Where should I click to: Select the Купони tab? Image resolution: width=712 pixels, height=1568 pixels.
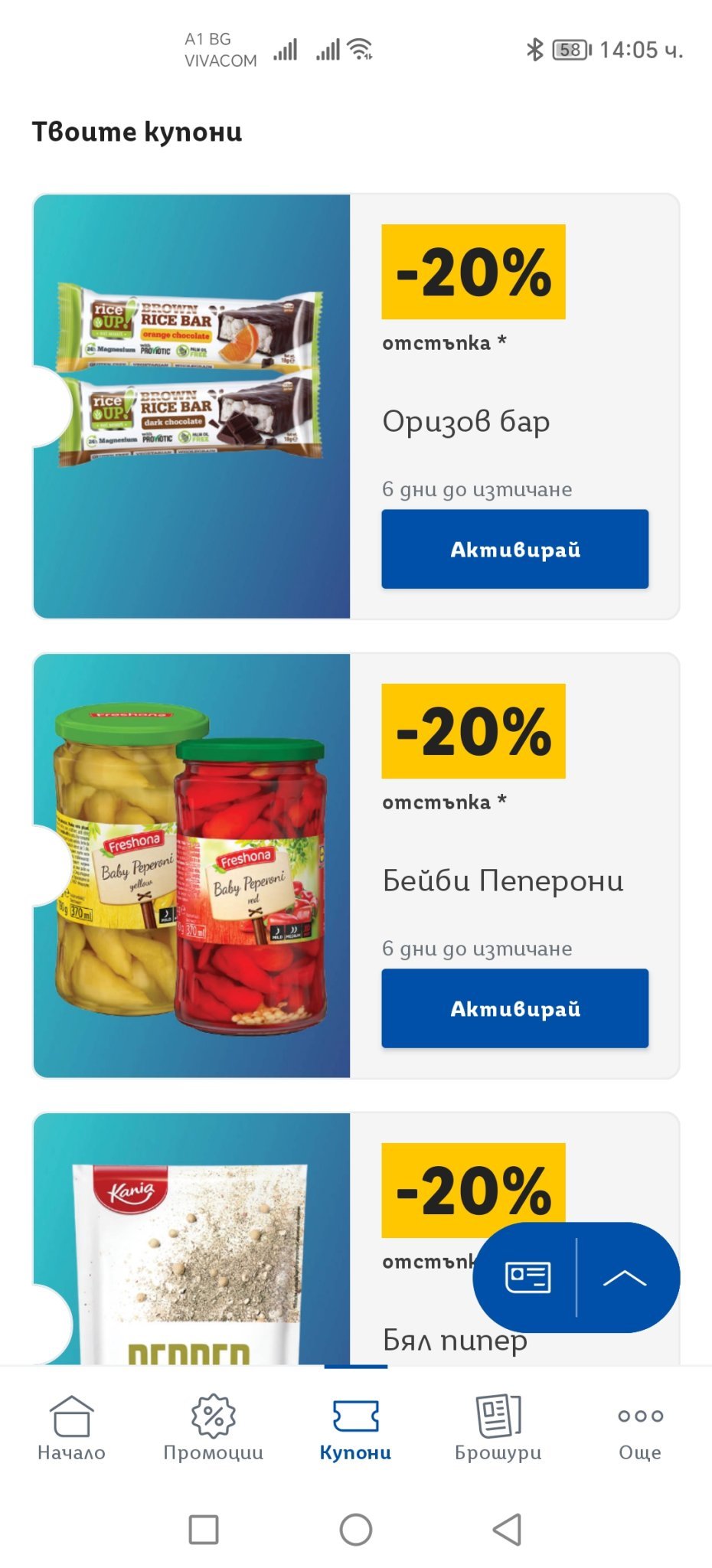(355, 1427)
